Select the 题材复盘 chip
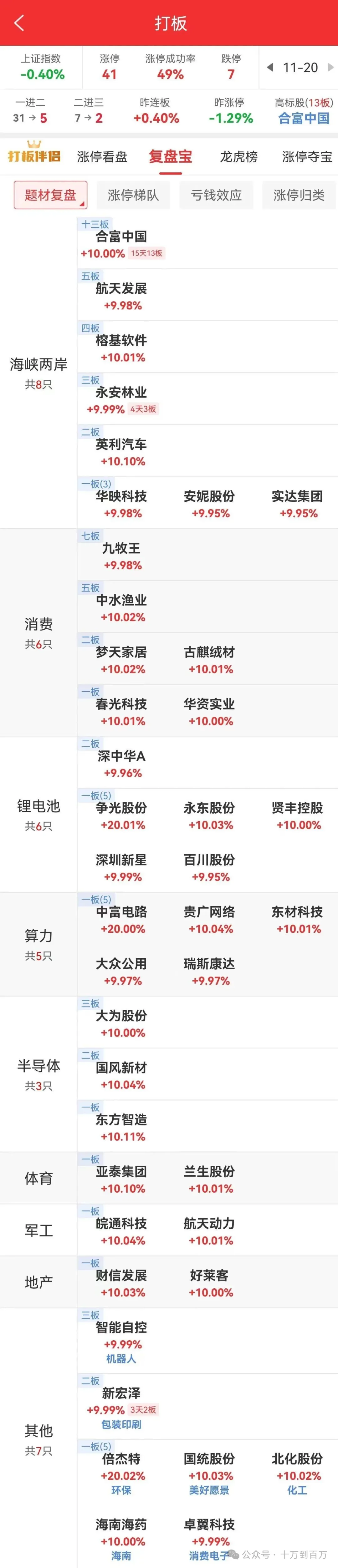Viewport: 338px width, 1568px height. 51,195
